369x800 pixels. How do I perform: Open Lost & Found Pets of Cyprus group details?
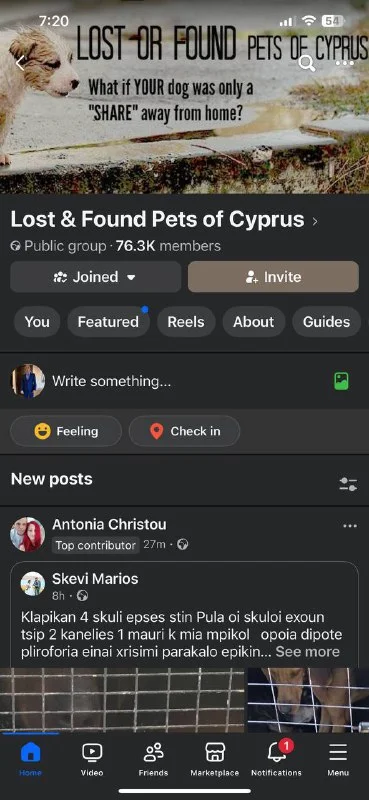click(164, 219)
